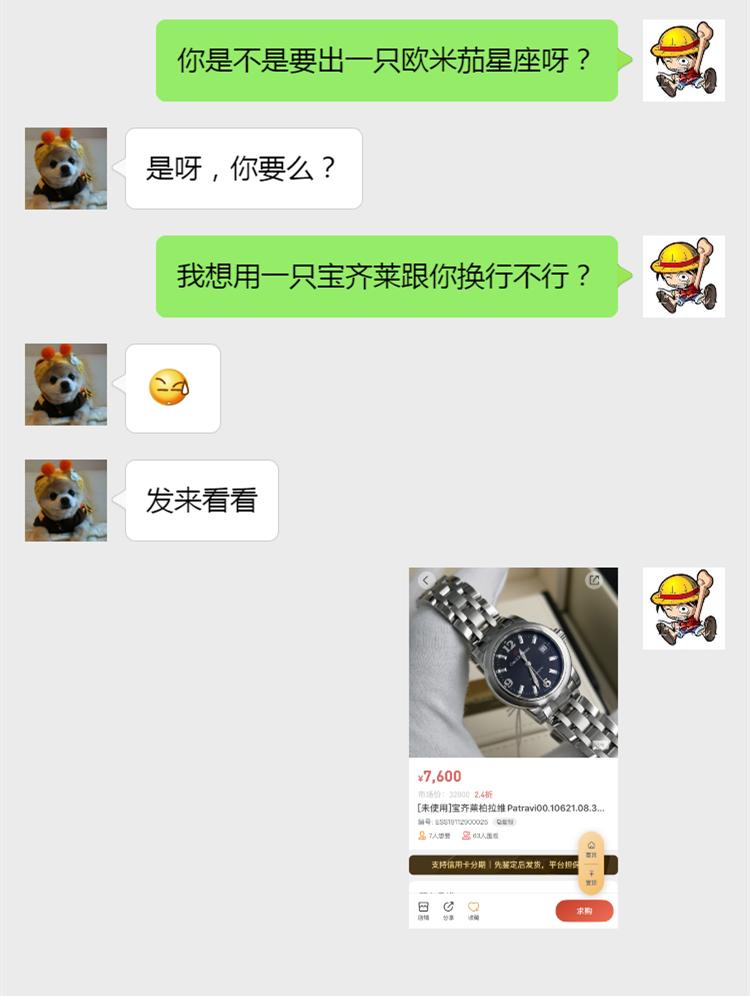Click the watch product photo

pos(511,660)
